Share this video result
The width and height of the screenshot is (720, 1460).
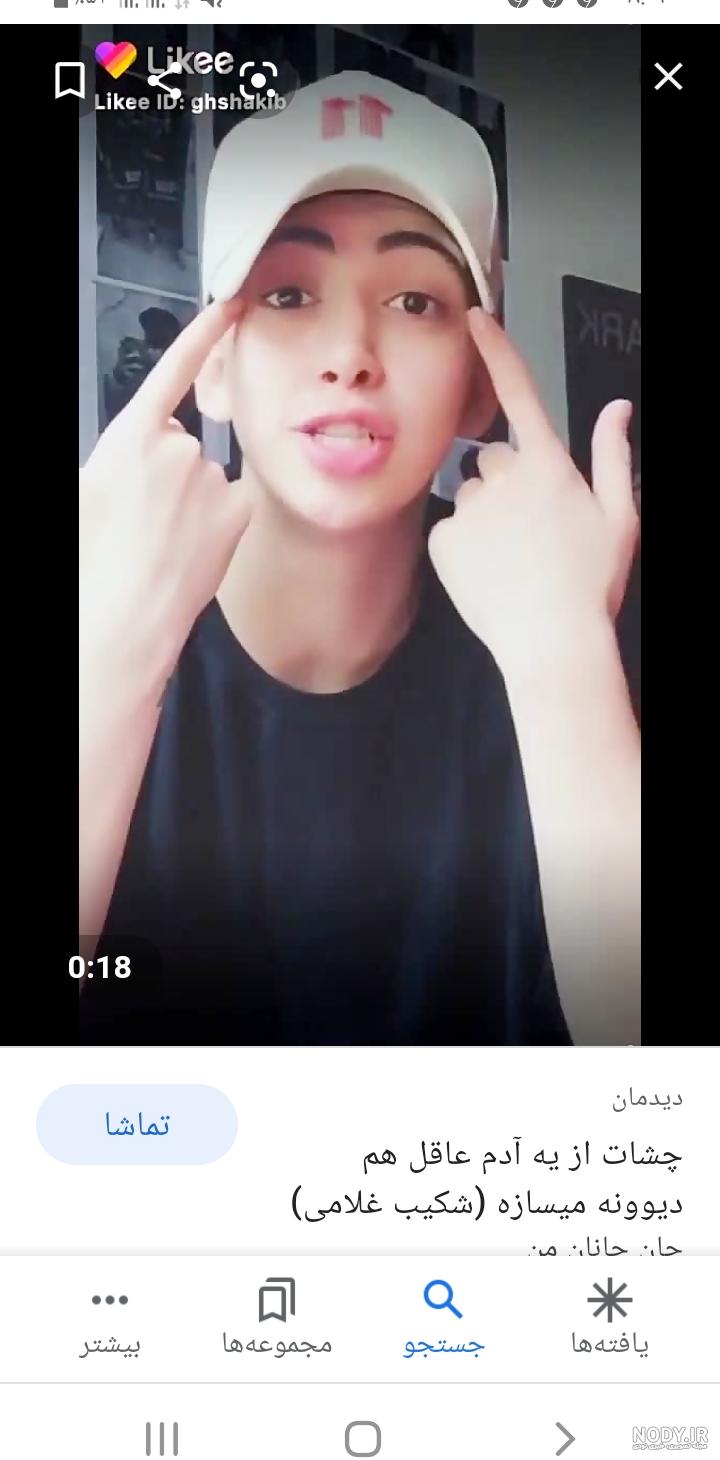(163, 80)
